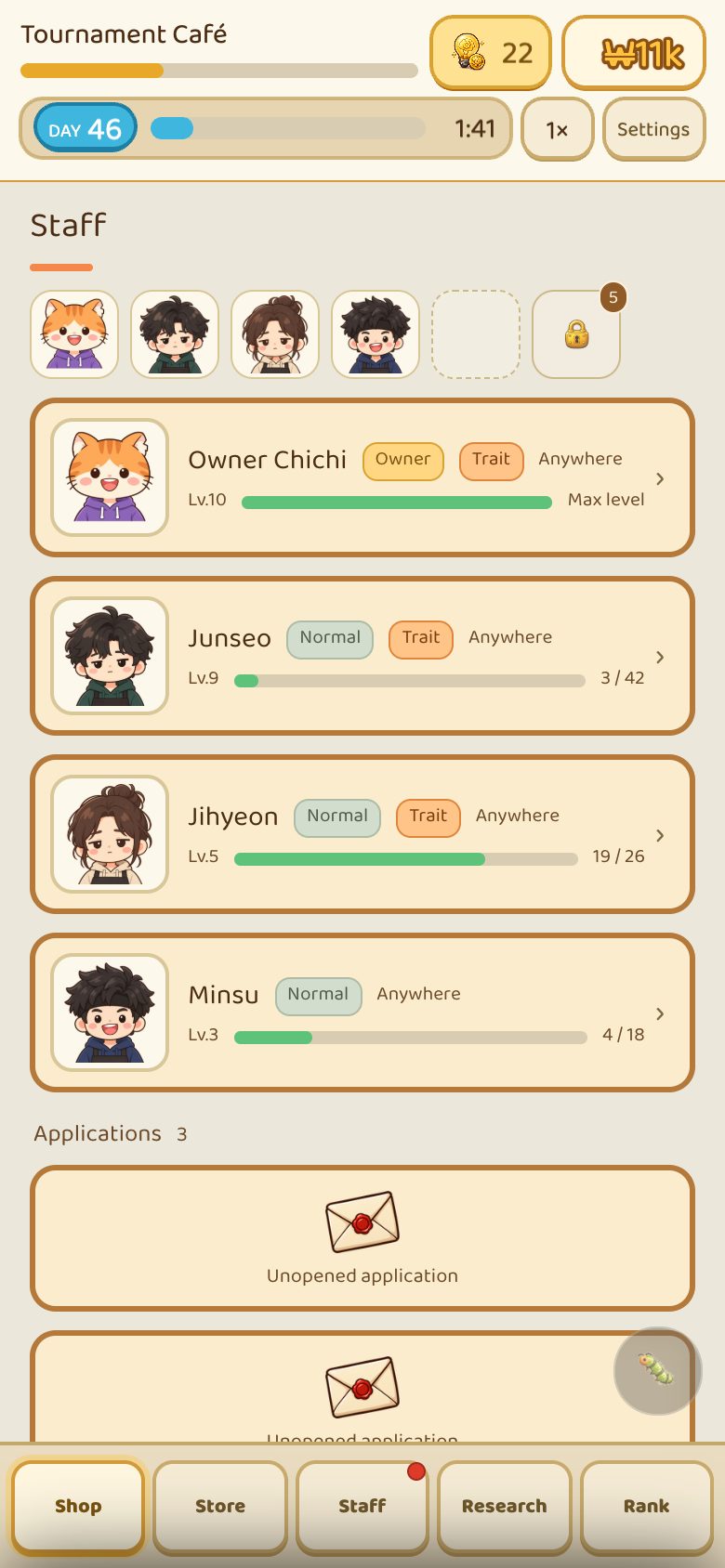Select Minsu's staff card
This screenshot has width=725, height=1568.
(362, 1013)
